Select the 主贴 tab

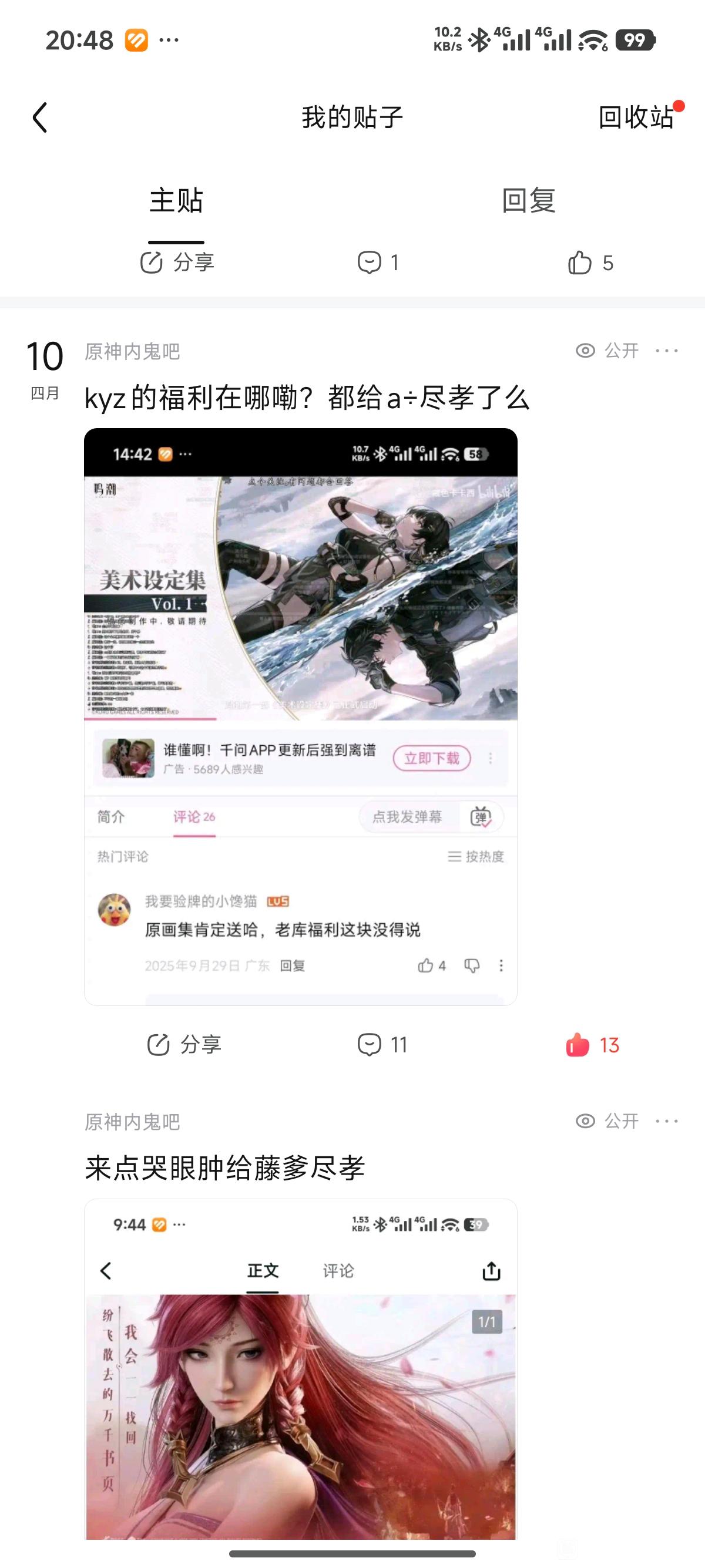coord(176,200)
